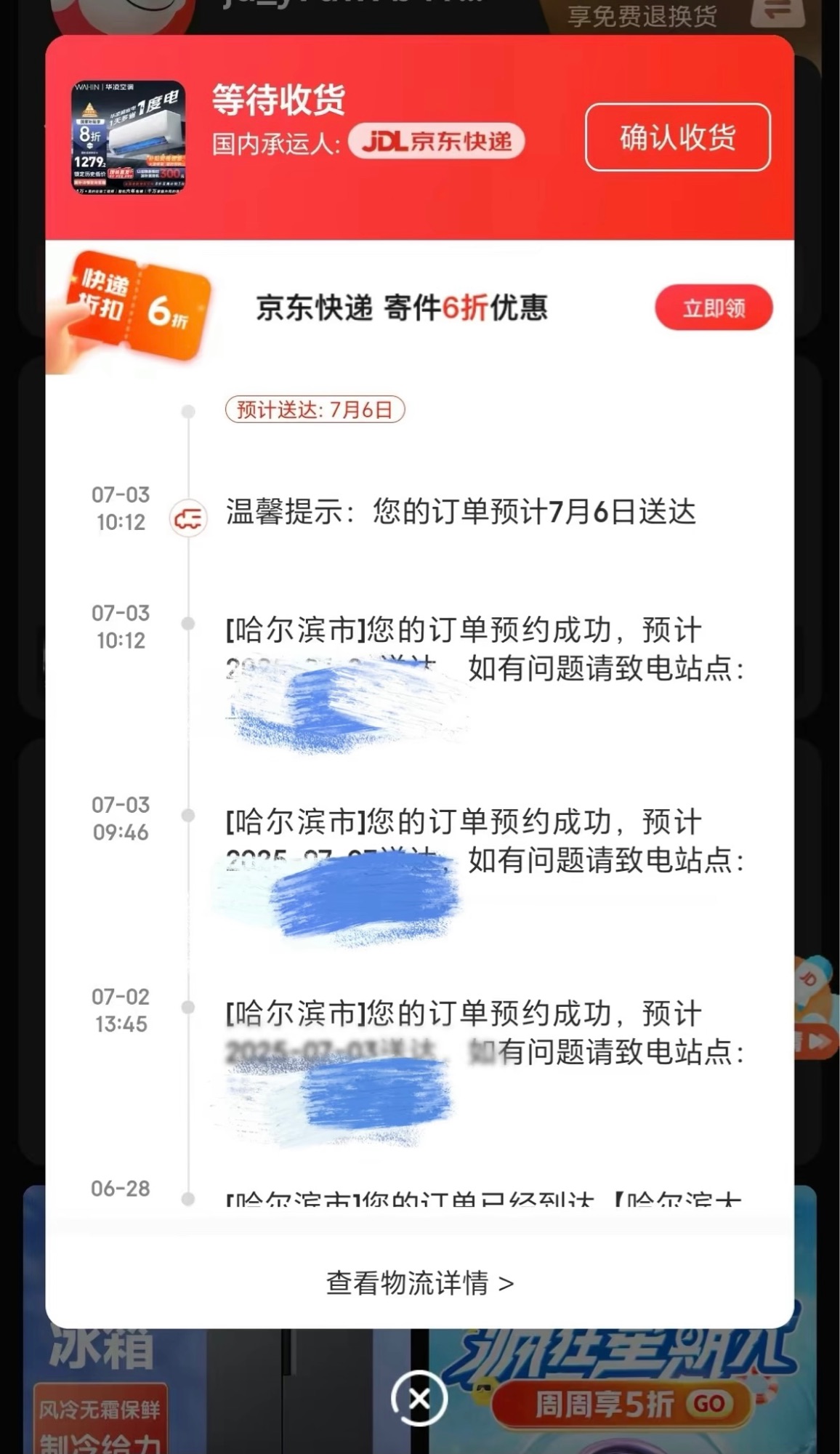Open 查看物流详情 link

point(419,1283)
